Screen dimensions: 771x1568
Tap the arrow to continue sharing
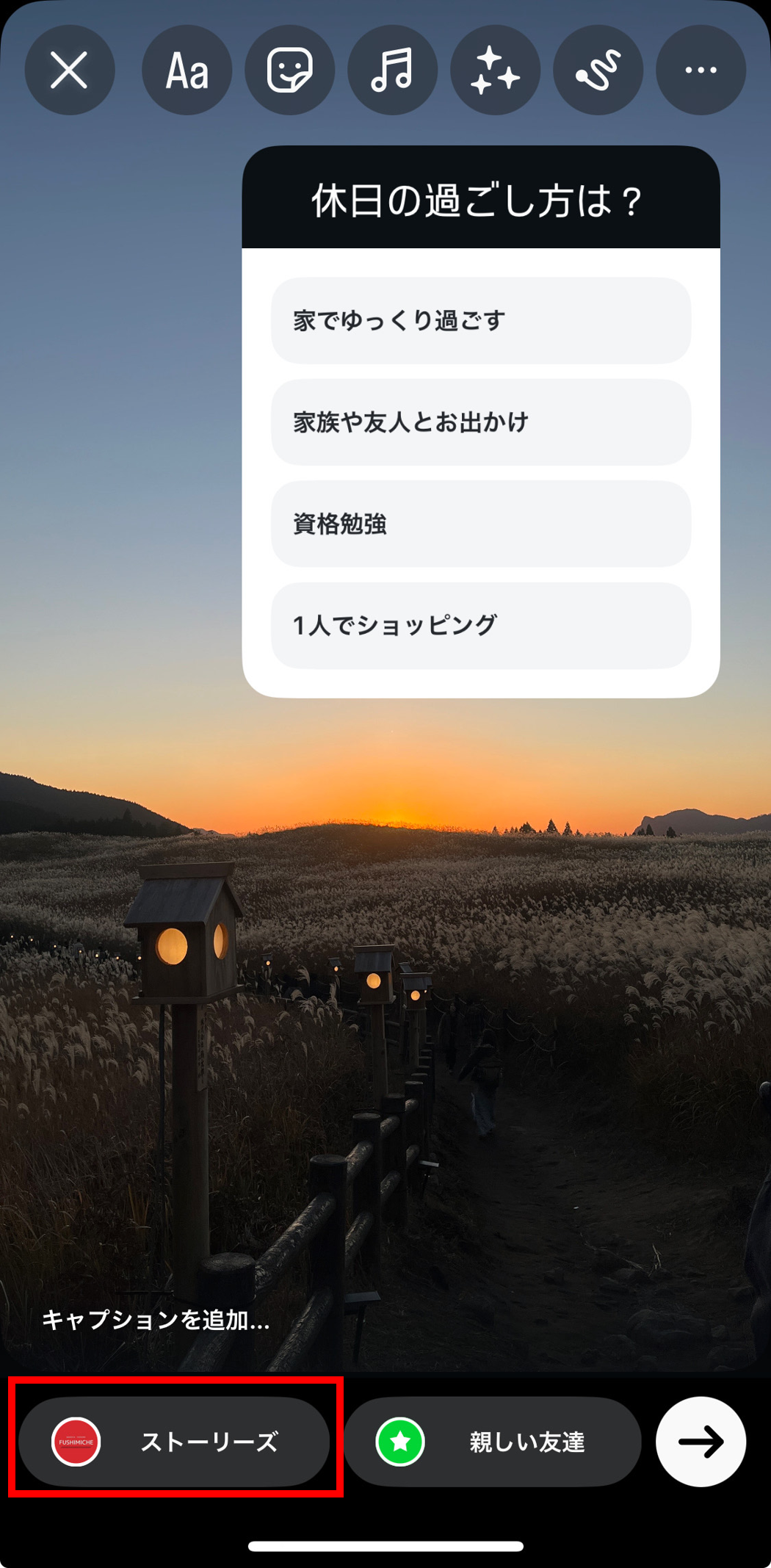(x=701, y=1442)
